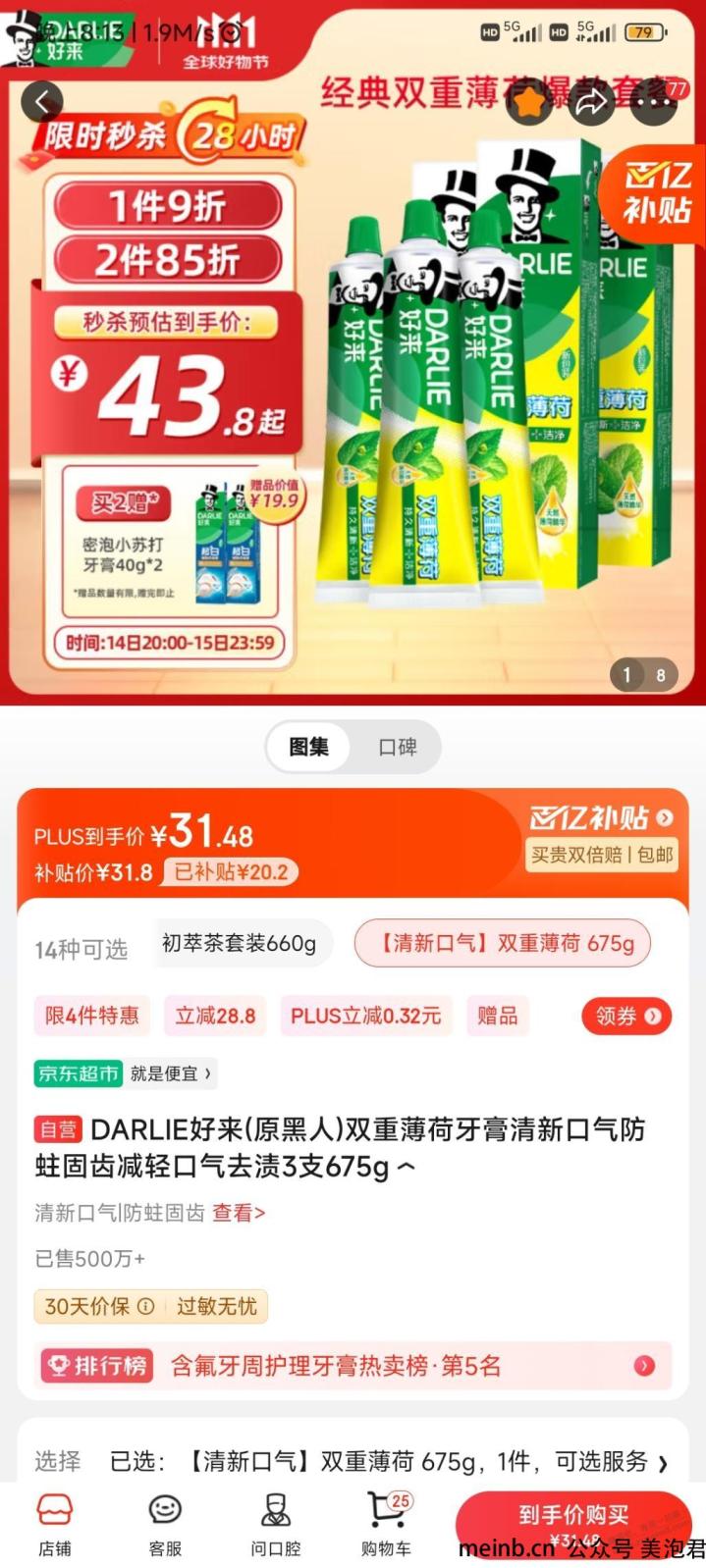Contact 客服 customer service
The image size is (706, 1568).
point(165,1524)
